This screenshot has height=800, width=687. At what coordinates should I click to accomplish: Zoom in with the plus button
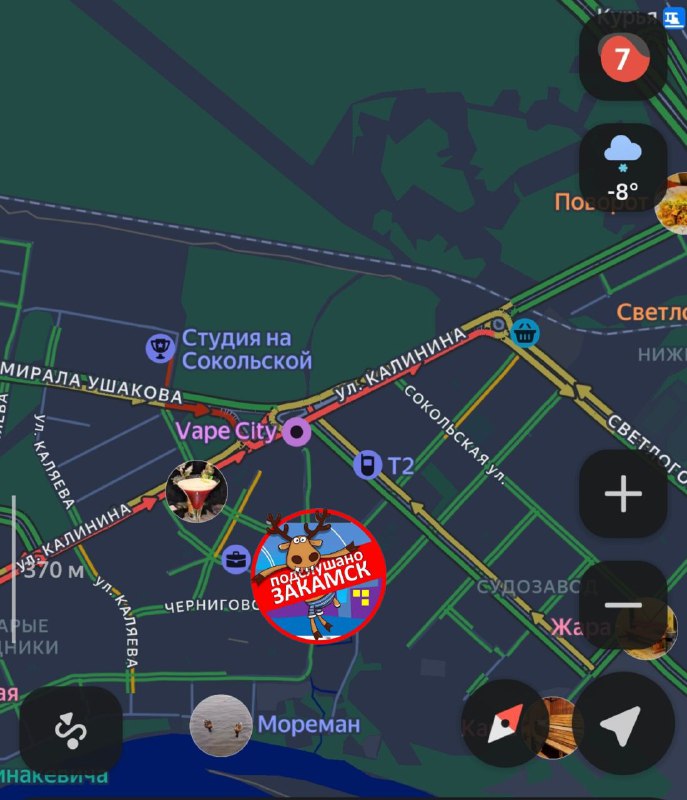623,494
